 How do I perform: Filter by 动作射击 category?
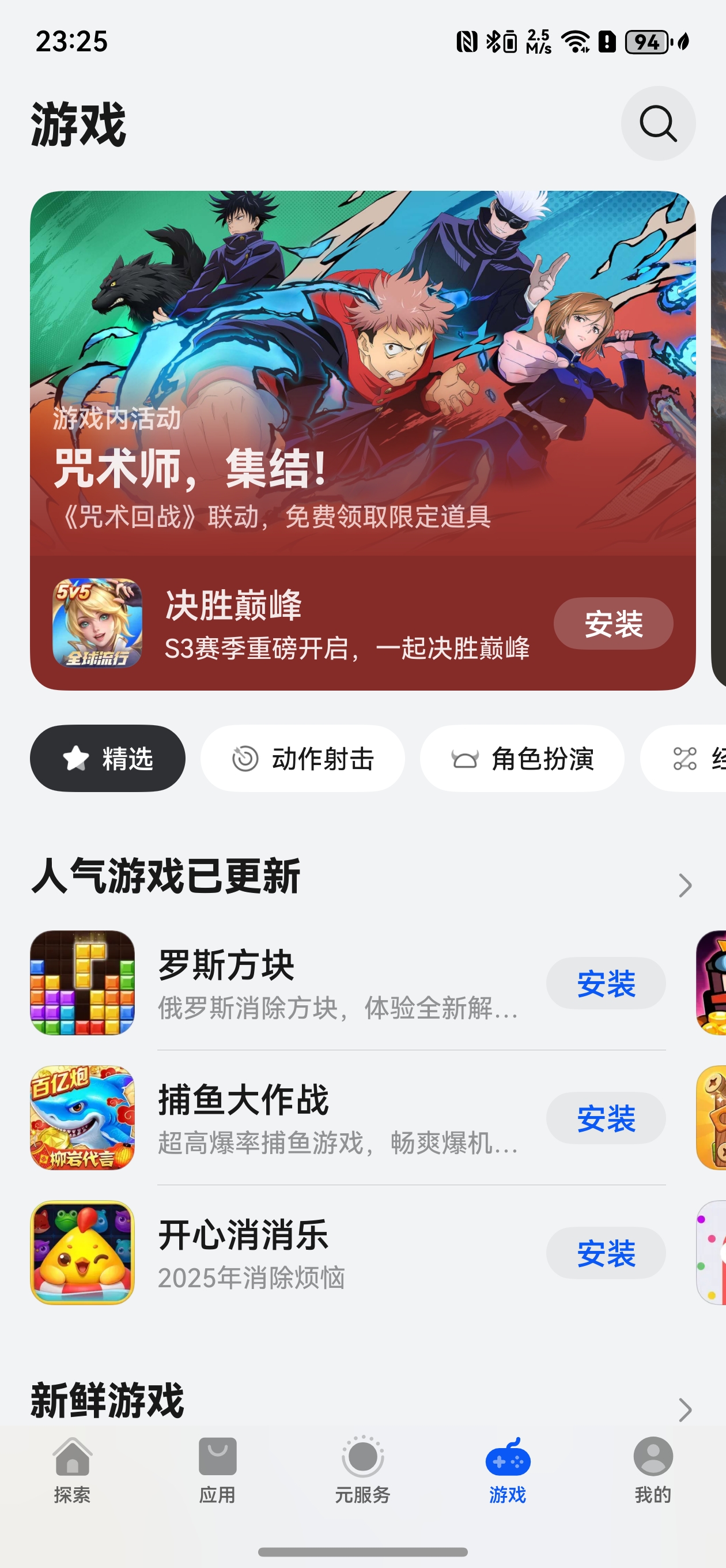pyautogui.click(x=302, y=758)
